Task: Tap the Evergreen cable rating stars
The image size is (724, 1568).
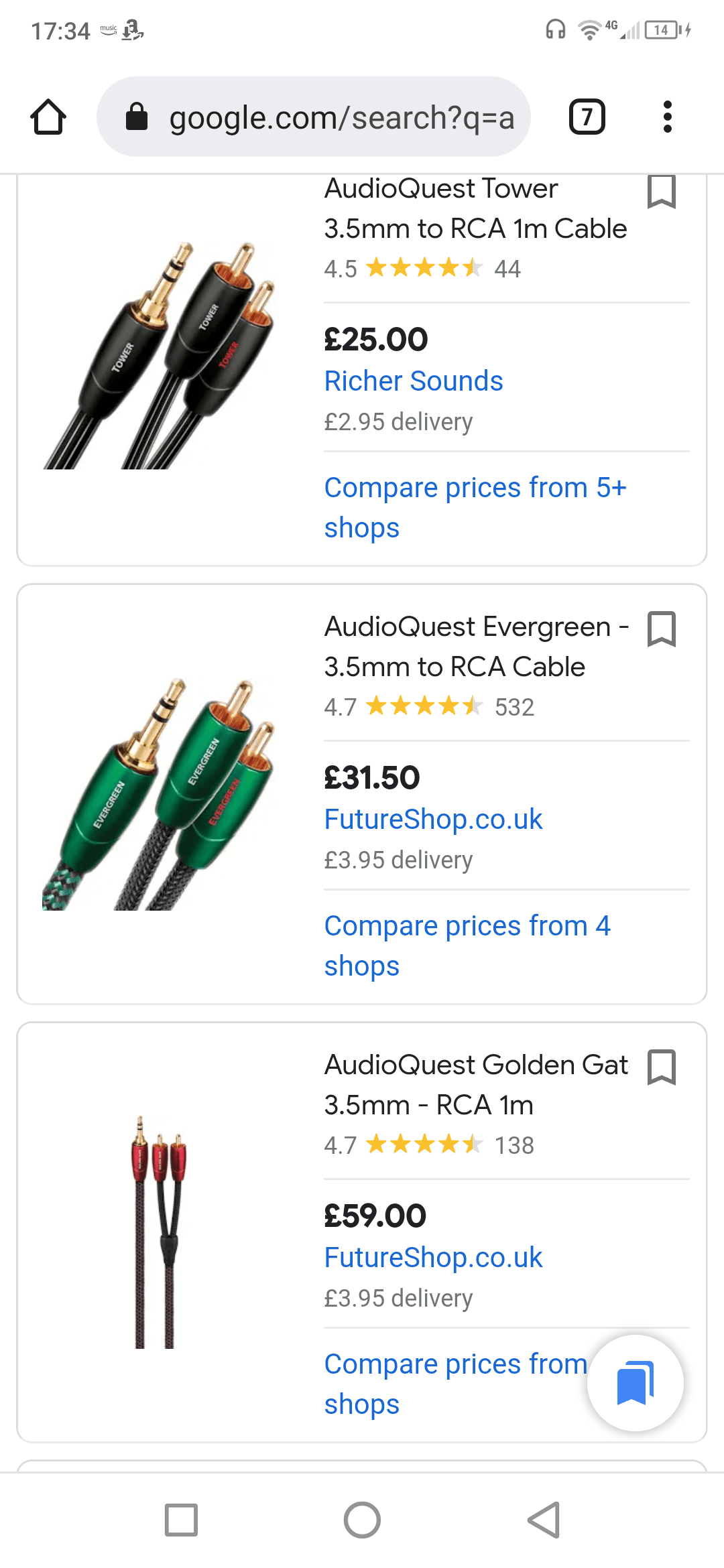Action: tap(422, 707)
